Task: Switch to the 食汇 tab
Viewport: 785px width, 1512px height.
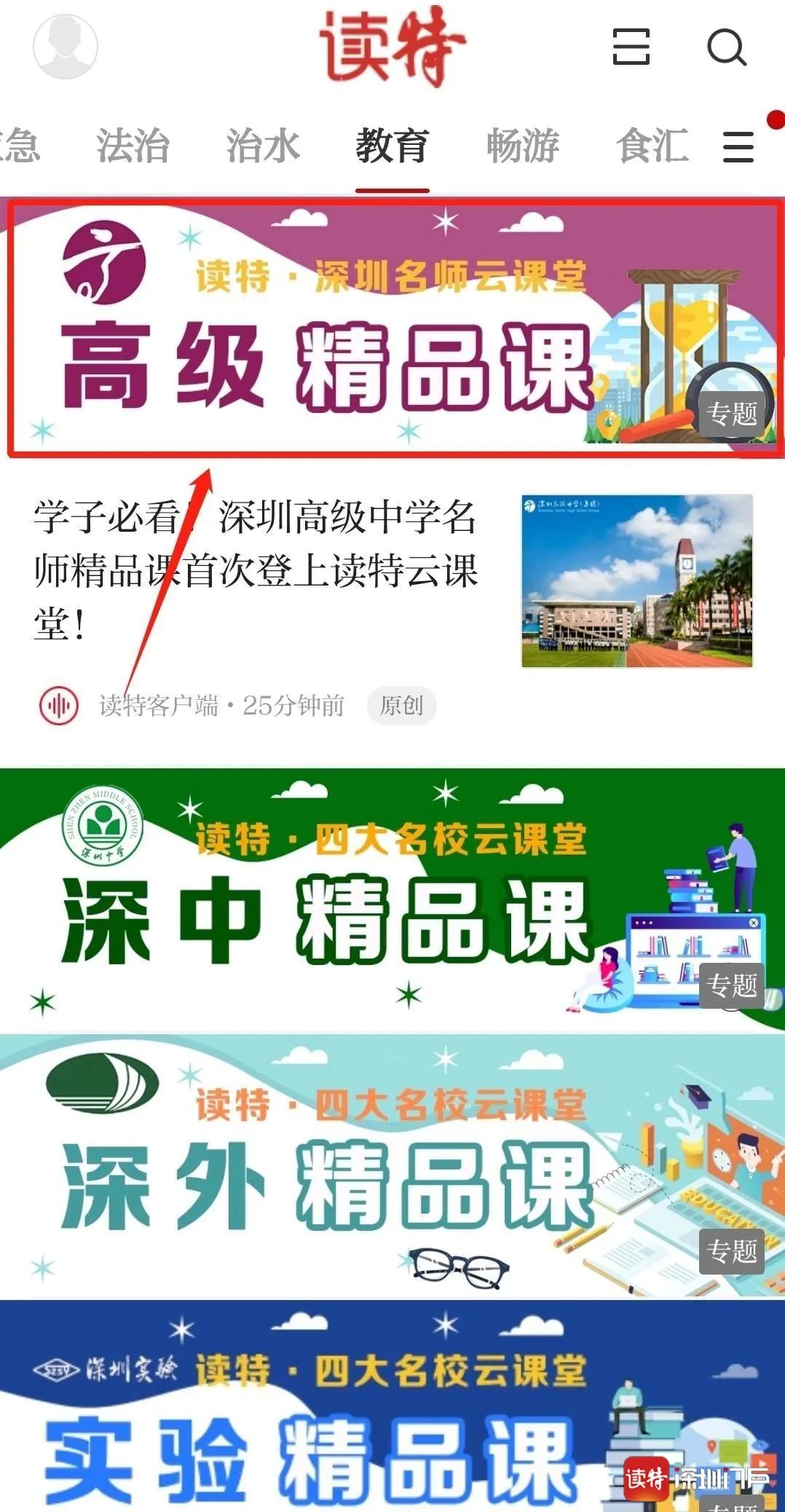Action: 652,146
